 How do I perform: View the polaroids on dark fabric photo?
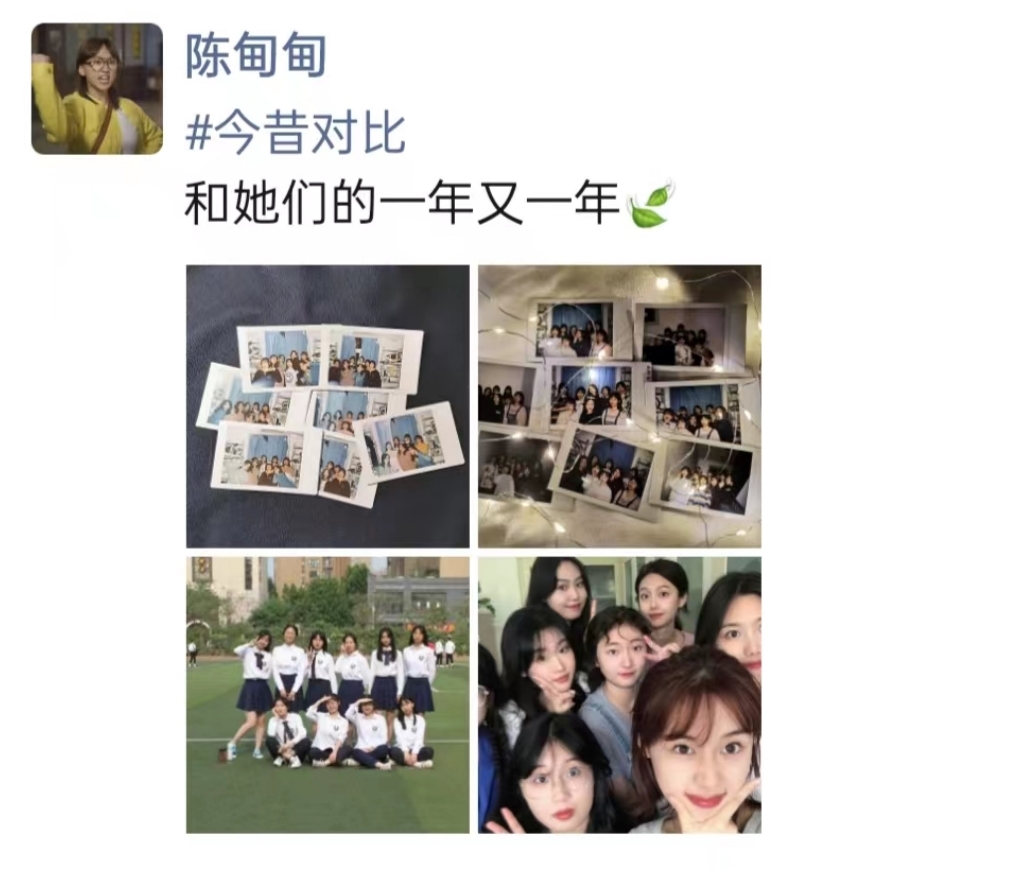pos(327,405)
